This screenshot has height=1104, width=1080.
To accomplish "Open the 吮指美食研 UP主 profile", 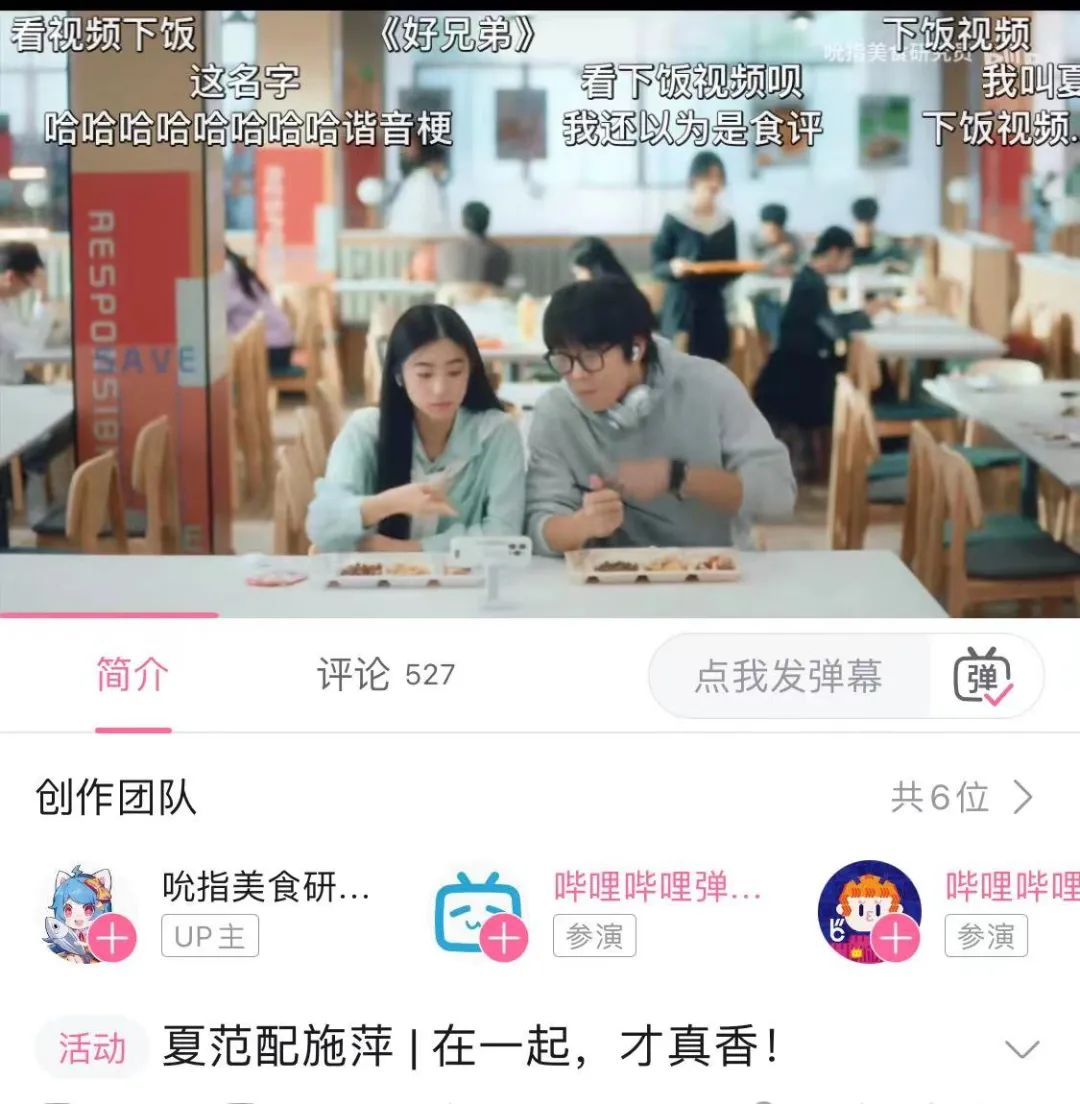I will click(265, 886).
